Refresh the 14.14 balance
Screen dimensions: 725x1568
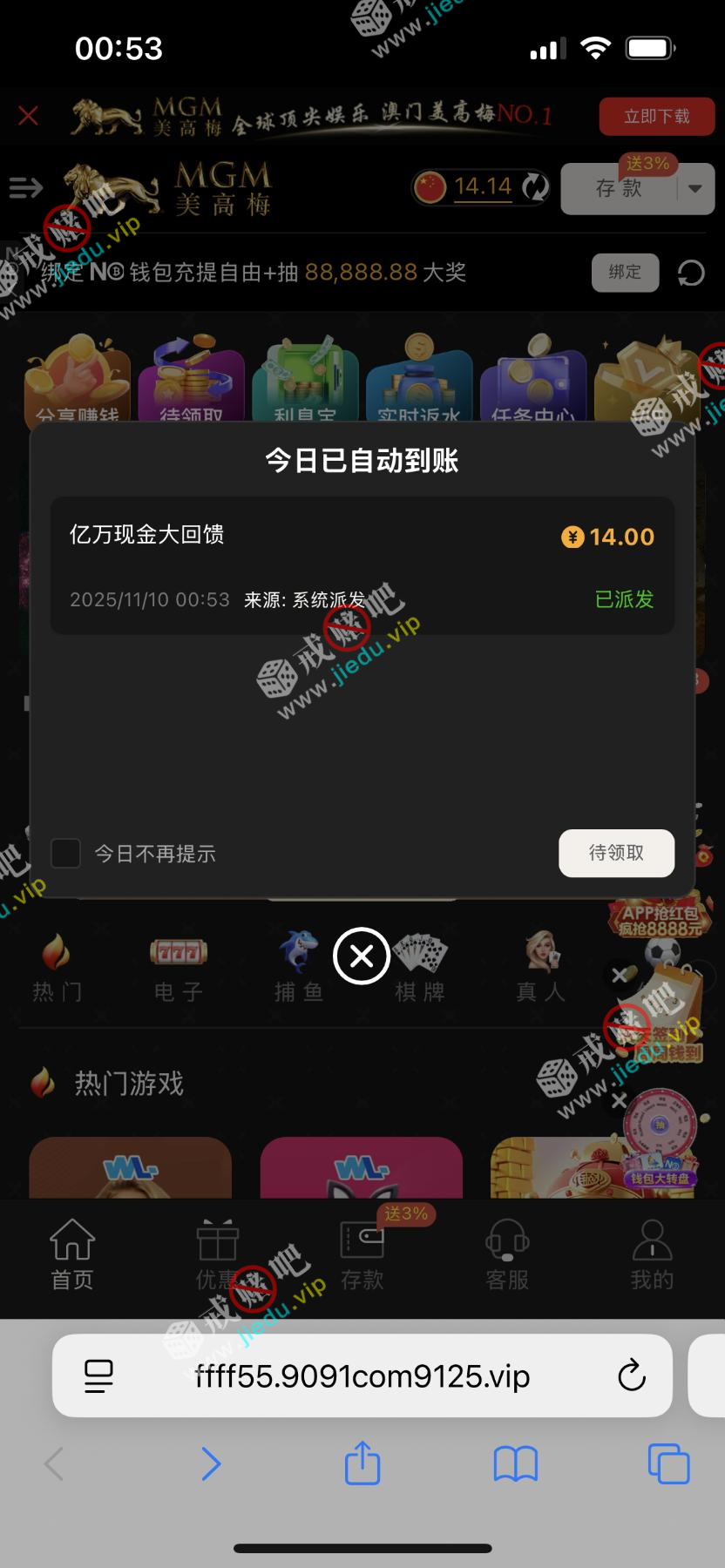click(535, 187)
